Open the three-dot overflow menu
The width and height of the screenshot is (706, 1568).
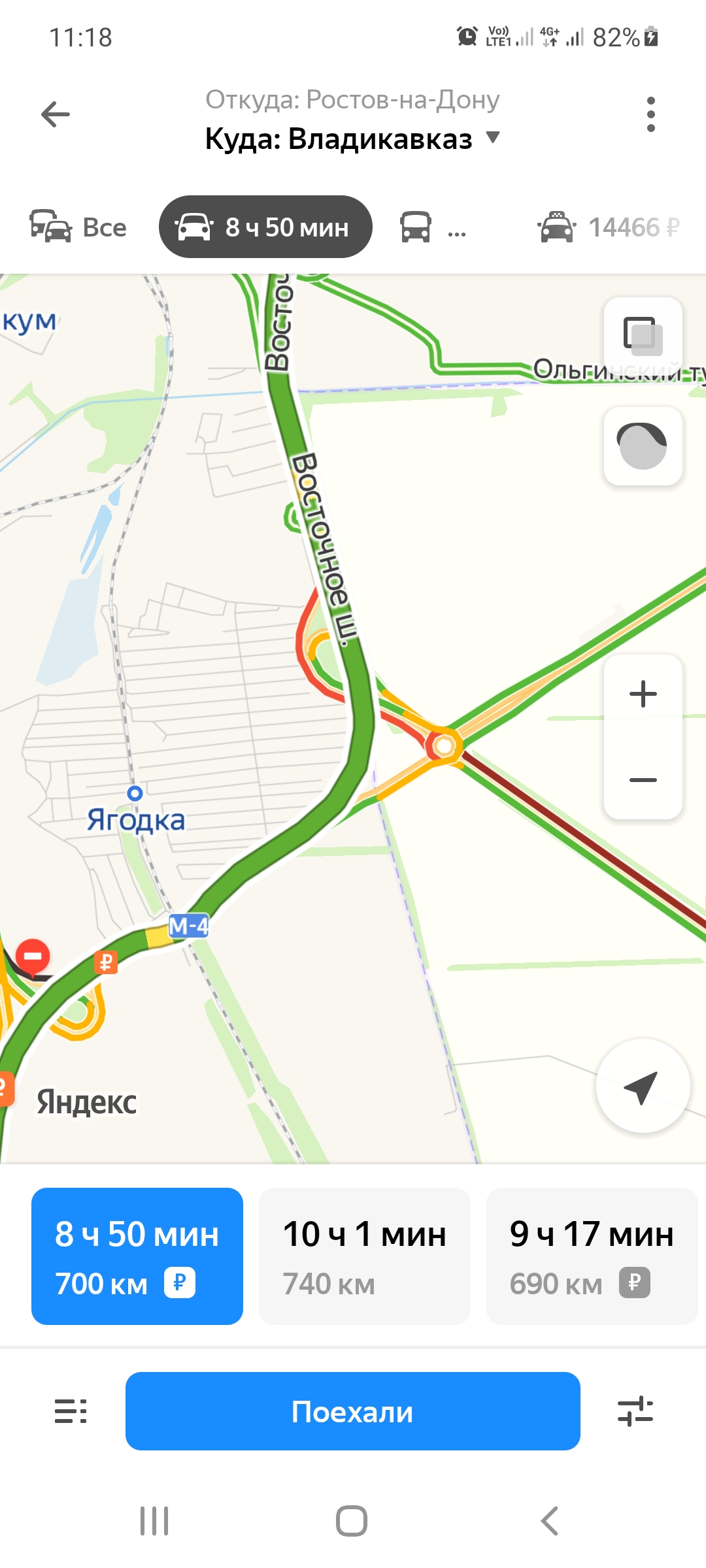(x=650, y=115)
